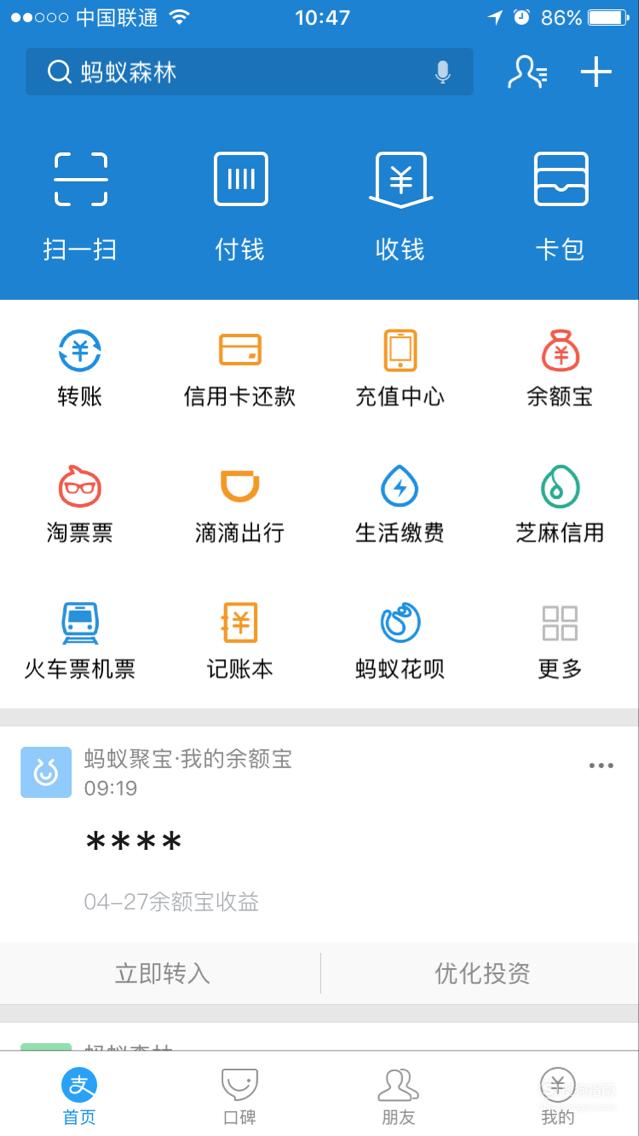This screenshot has height=1136, width=639.
Task: Tap the microphone voice search icon
Action: click(x=443, y=72)
